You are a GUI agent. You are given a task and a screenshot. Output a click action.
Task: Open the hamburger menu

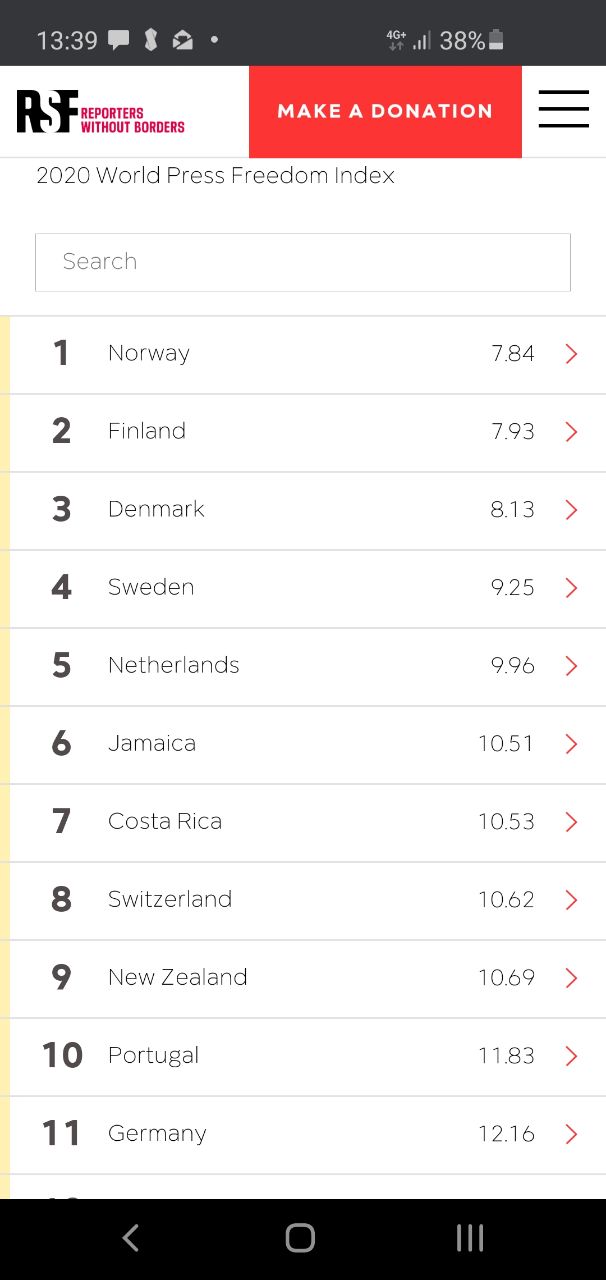point(563,109)
